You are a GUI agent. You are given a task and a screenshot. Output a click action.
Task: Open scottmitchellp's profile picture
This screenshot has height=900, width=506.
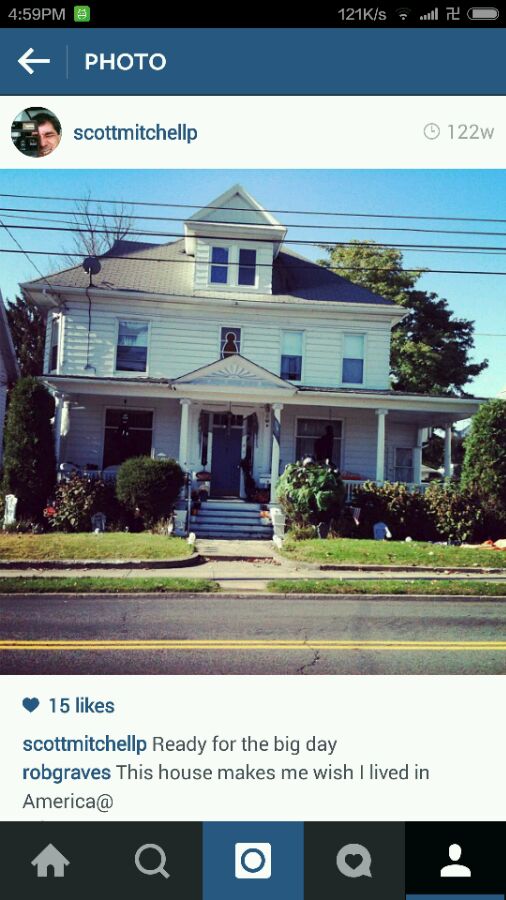click(36, 132)
